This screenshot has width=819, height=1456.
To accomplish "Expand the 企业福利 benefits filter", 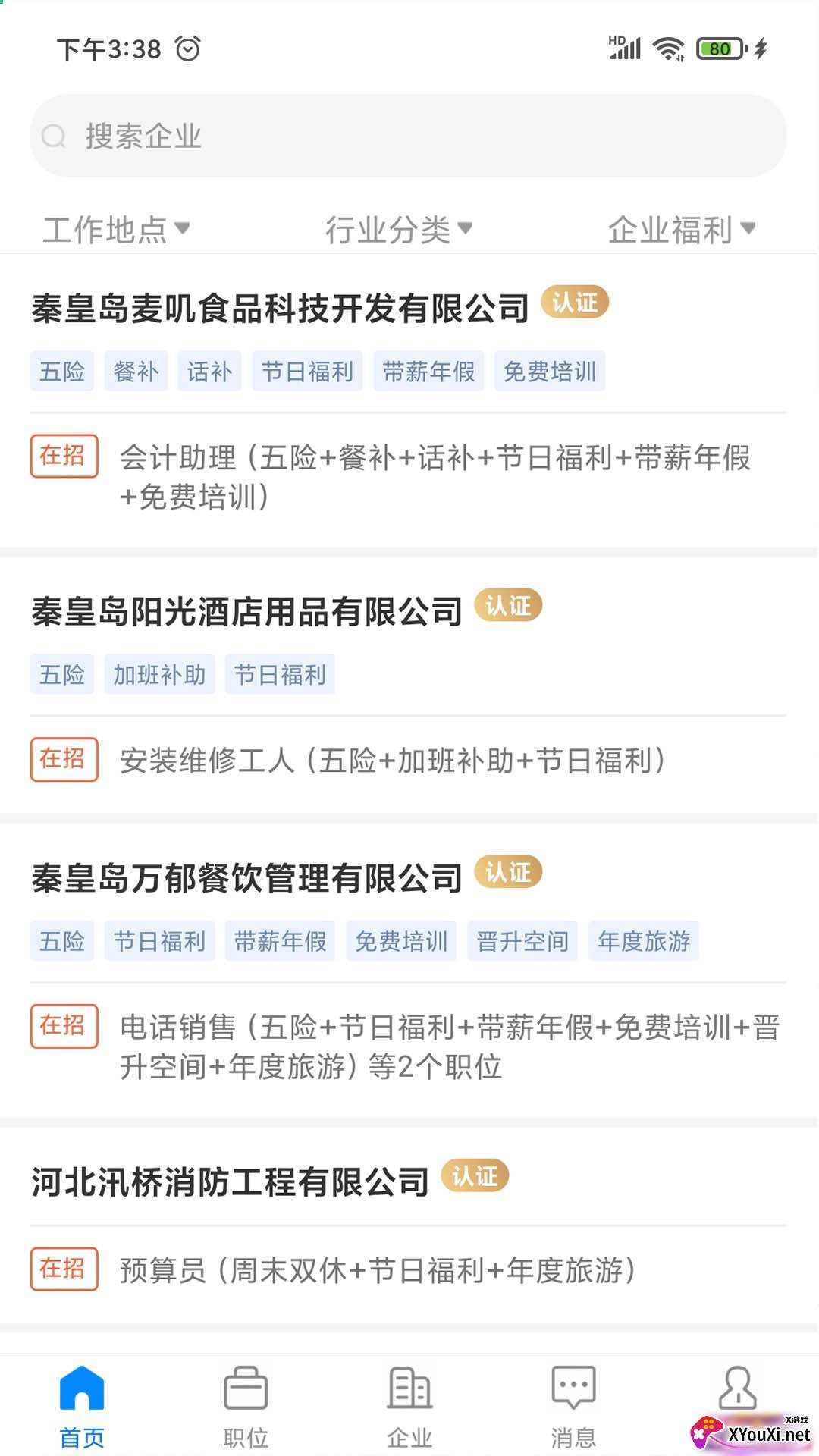I will click(682, 229).
